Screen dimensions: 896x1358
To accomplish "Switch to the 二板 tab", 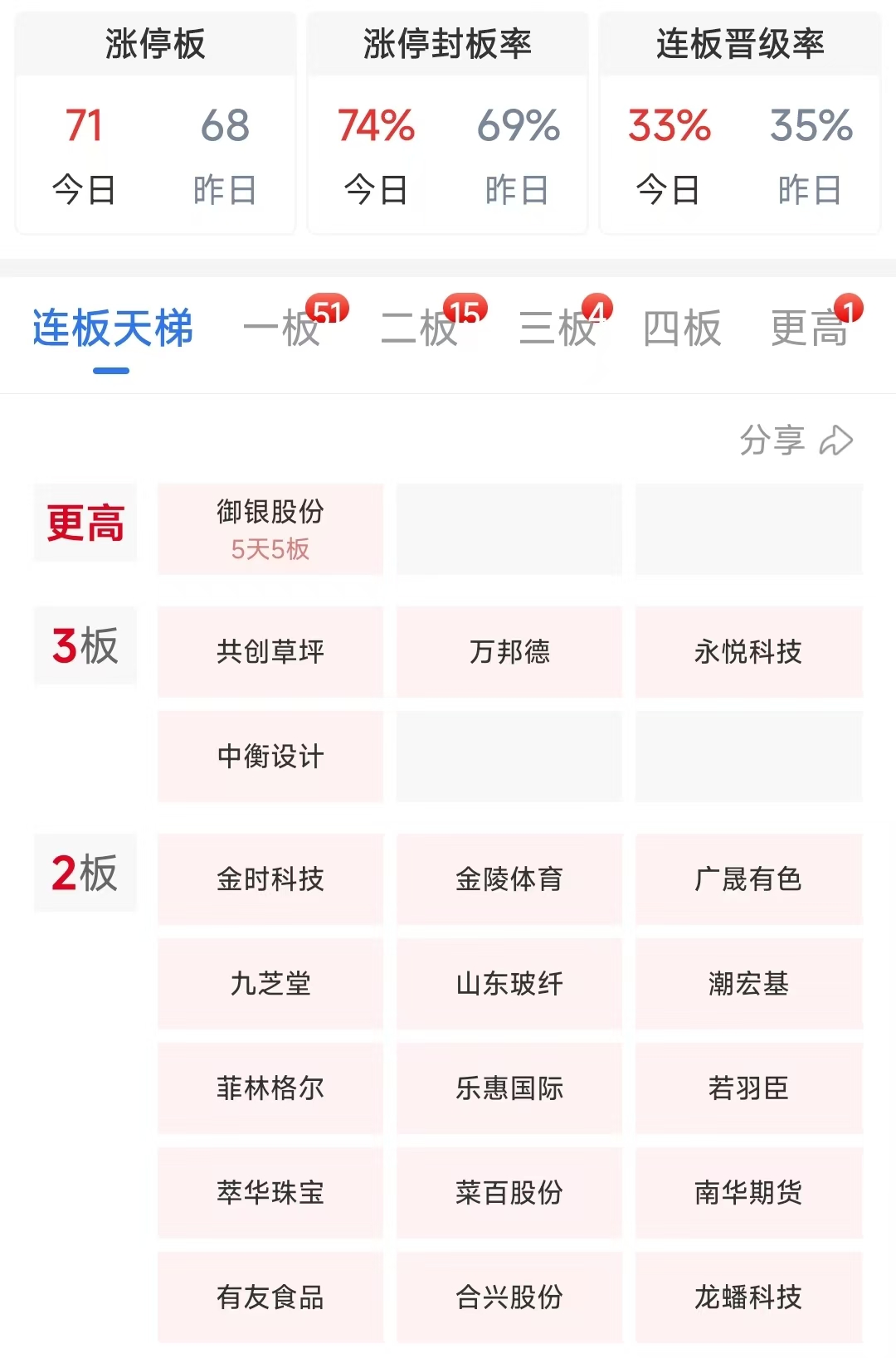I will 420,329.
